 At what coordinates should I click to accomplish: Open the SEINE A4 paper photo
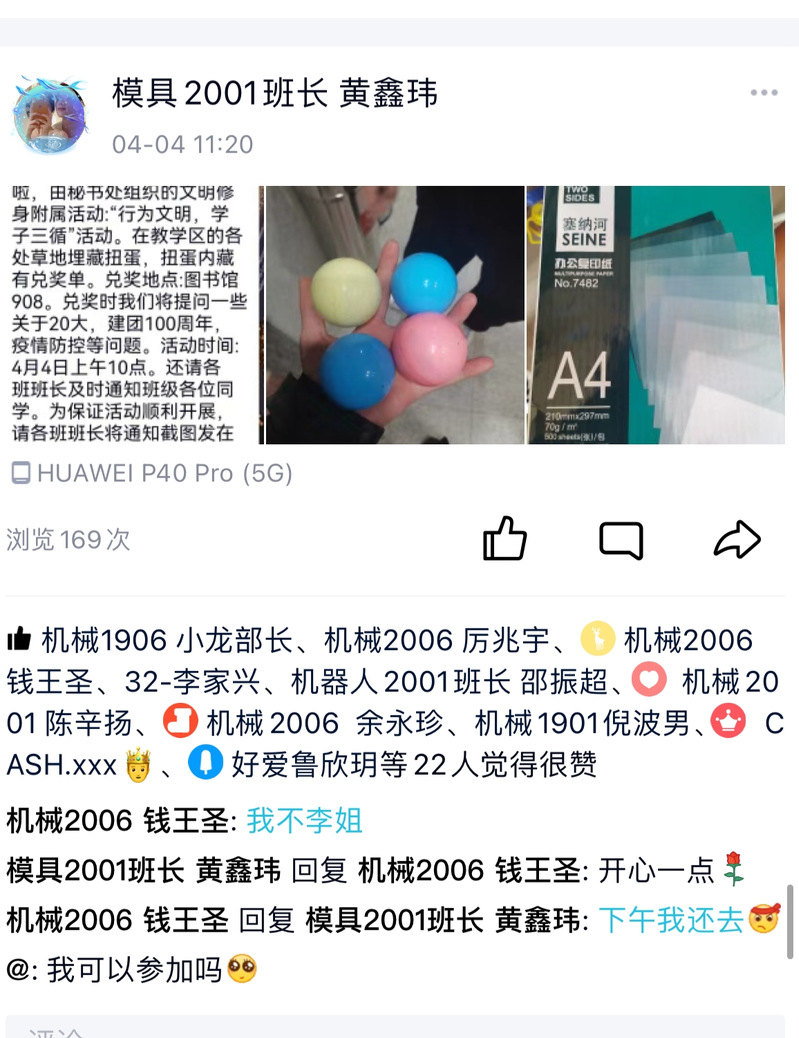click(x=656, y=314)
